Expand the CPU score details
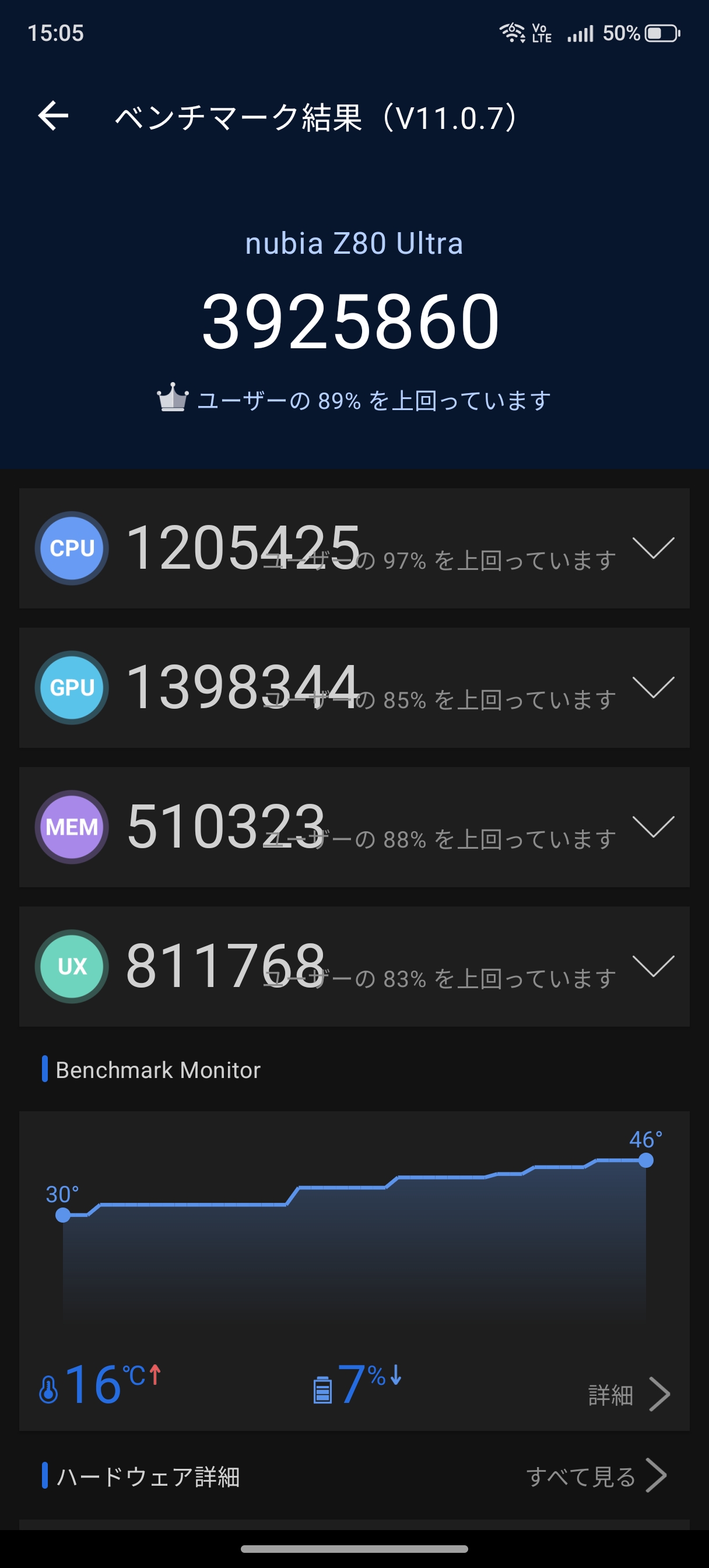The image size is (709, 1568). click(x=653, y=548)
